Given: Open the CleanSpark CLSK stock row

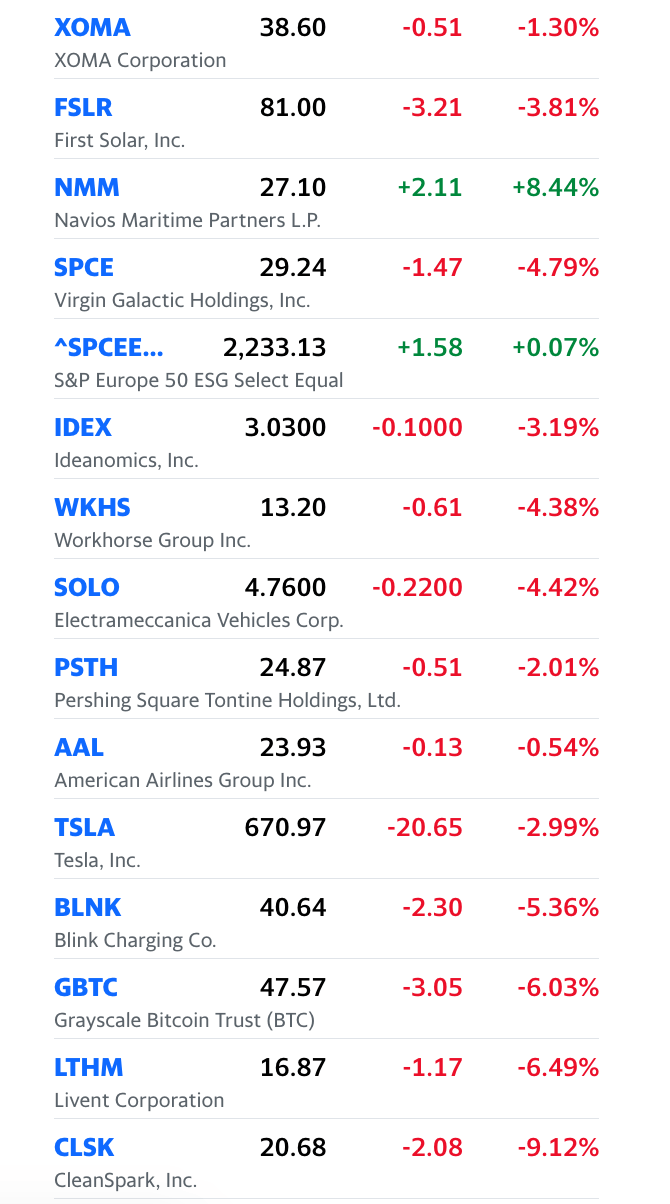Looking at the screenshot, I should coord(84,1148).
